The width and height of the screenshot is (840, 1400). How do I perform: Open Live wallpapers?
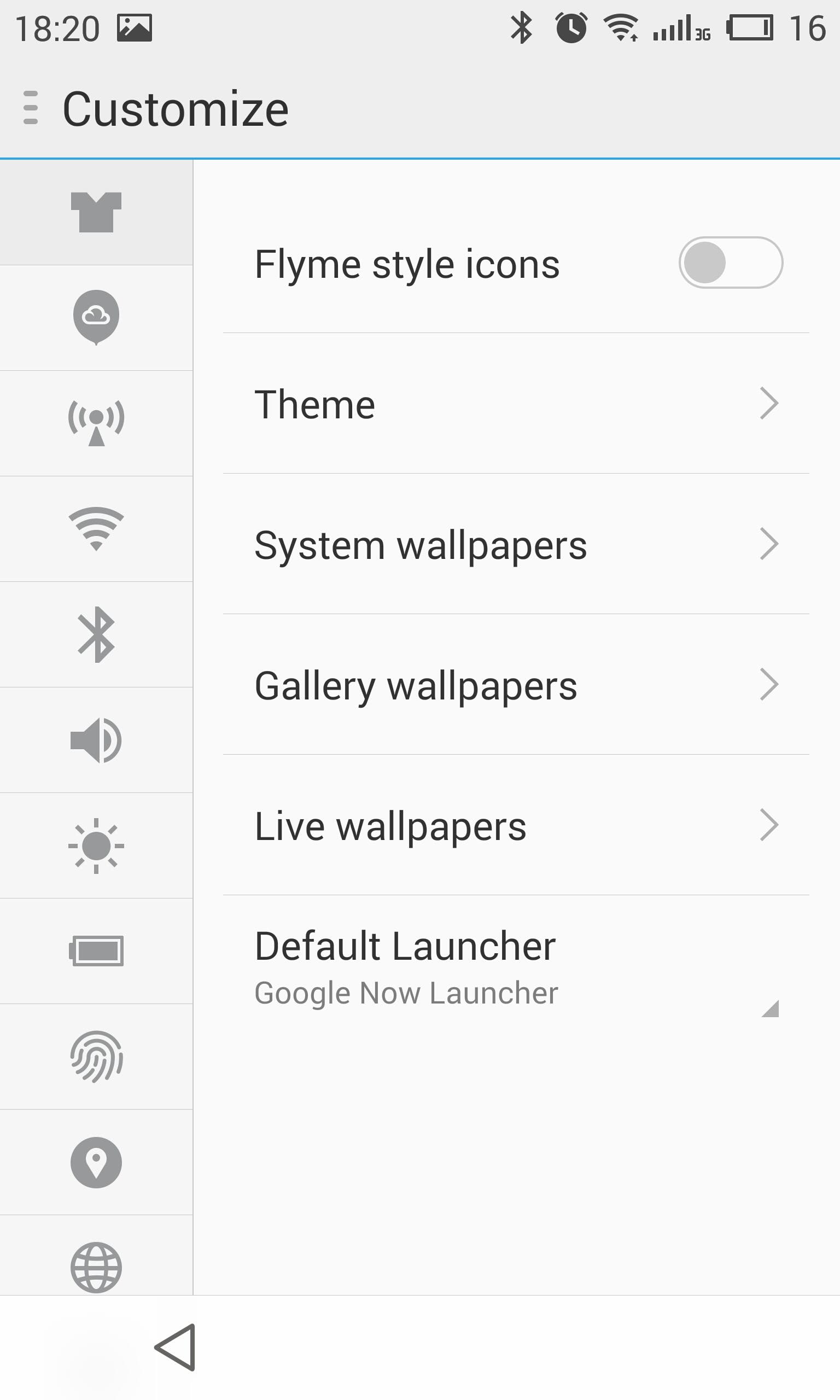coord(516,825)
